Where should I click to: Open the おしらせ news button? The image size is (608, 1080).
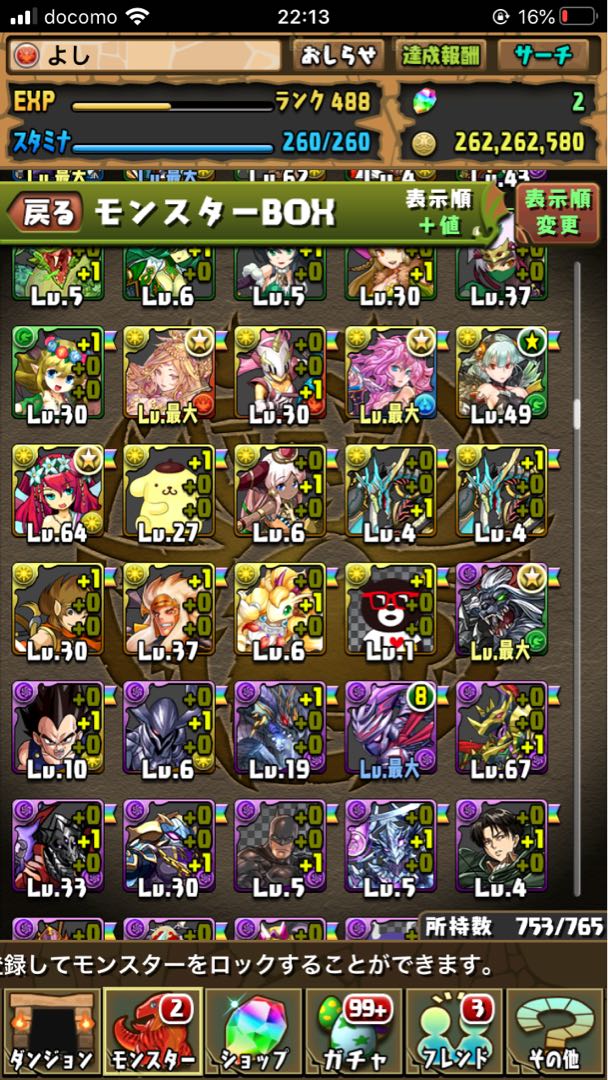tap(339, 56)
